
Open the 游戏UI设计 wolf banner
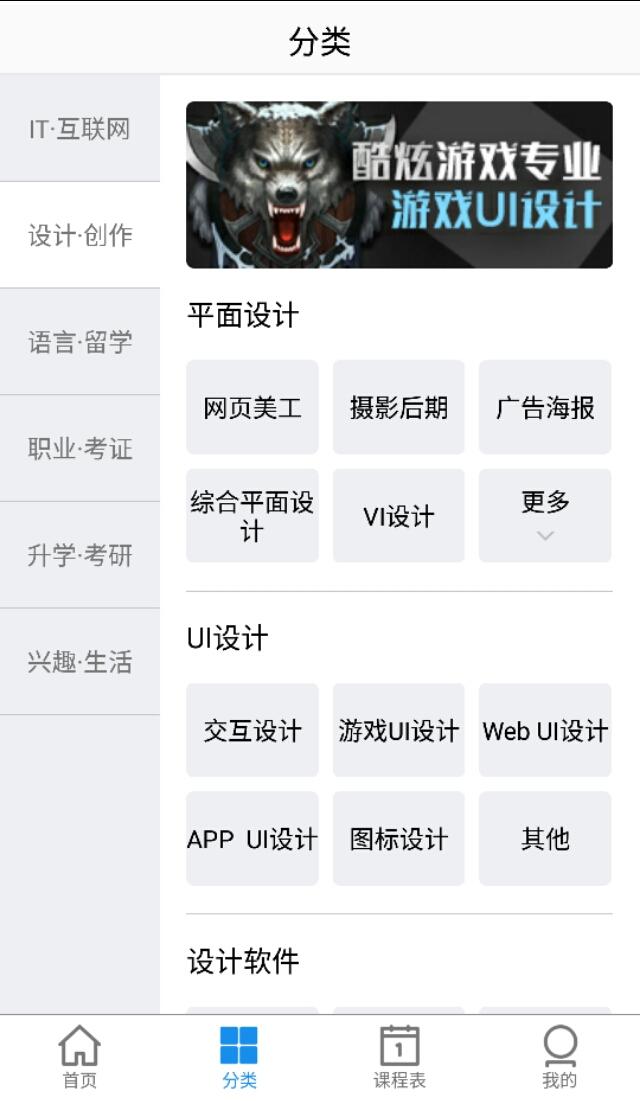(399, 185)
